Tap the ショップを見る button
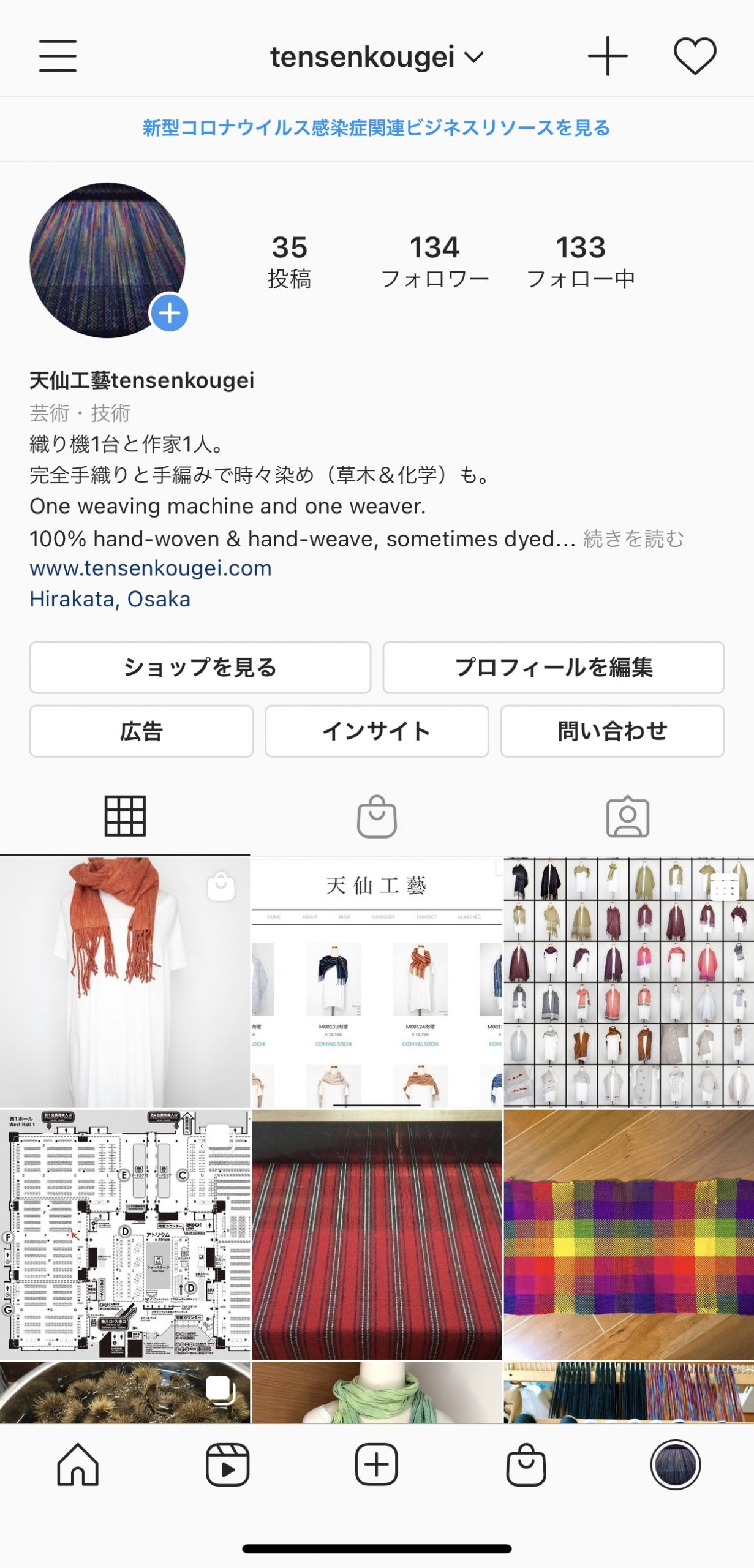The width and height of the screenshot is (754, 1568). coord(200,667)
